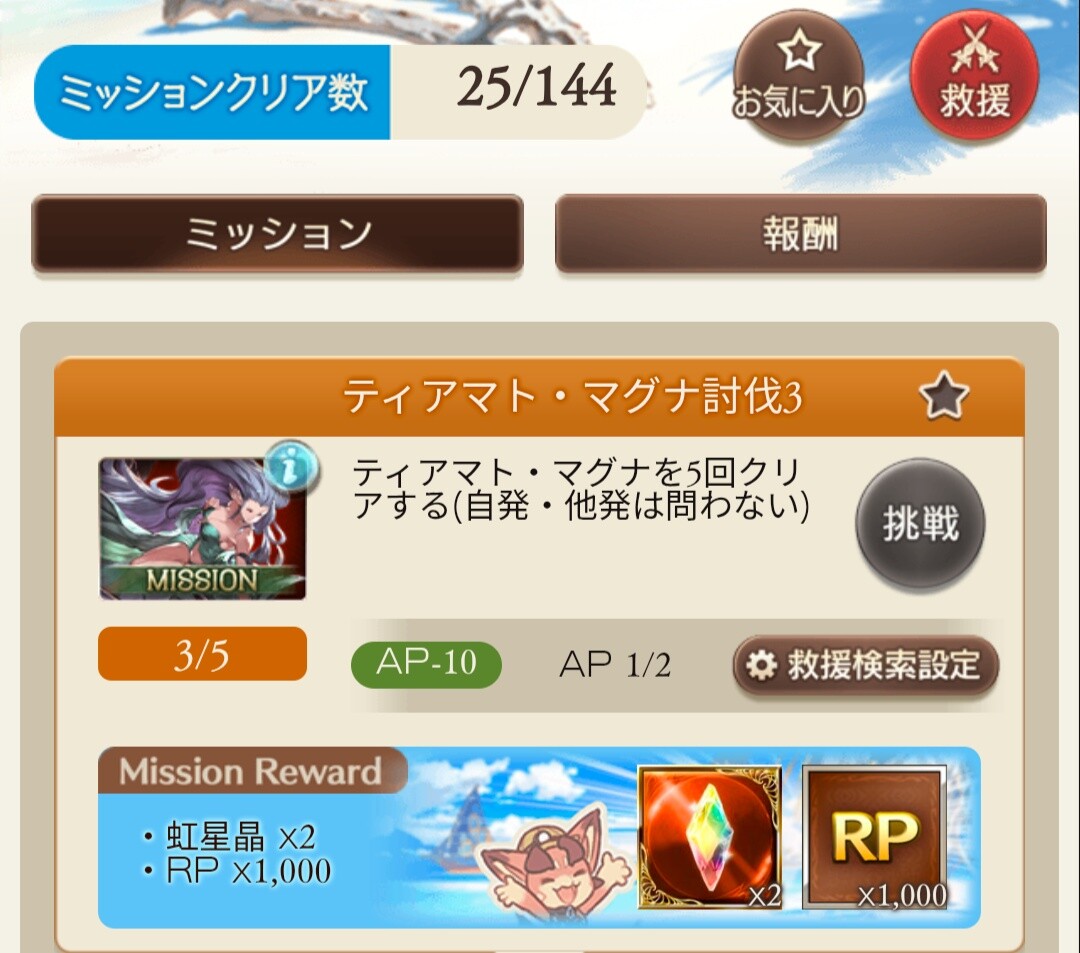Open 救援検索設定 search settings
Image resolution: width=1080 pixels, height=953 pixels.
(x=865, y=665)
